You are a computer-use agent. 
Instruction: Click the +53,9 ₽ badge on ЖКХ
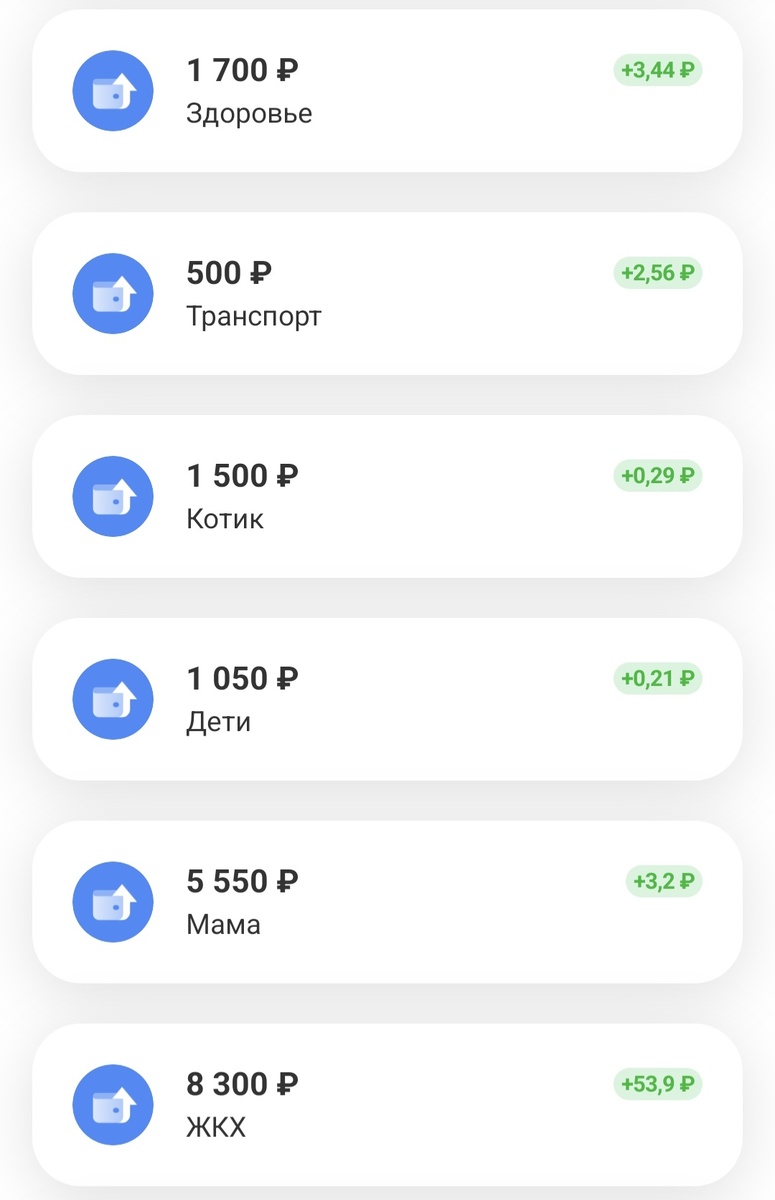658,1085
